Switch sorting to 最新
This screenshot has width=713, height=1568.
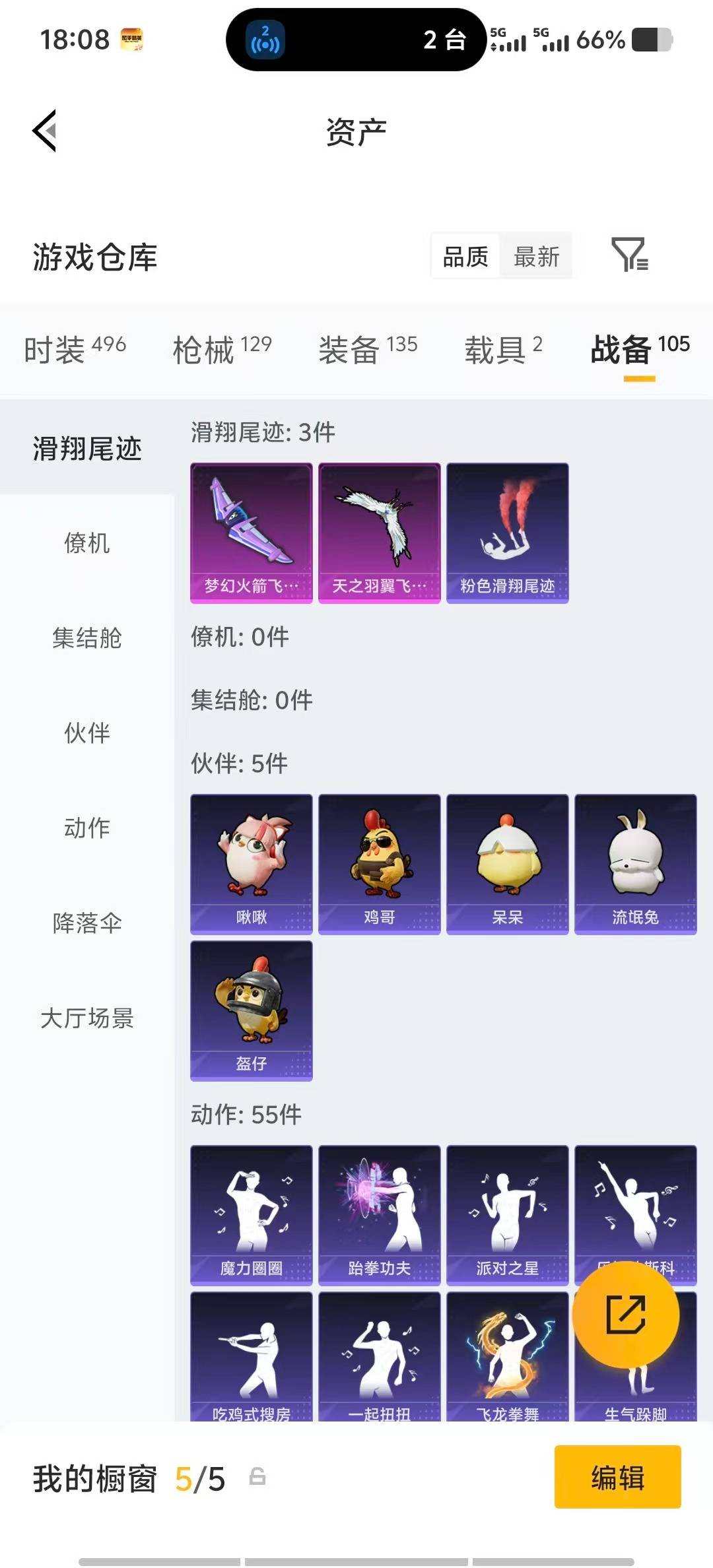coord(536,257)
